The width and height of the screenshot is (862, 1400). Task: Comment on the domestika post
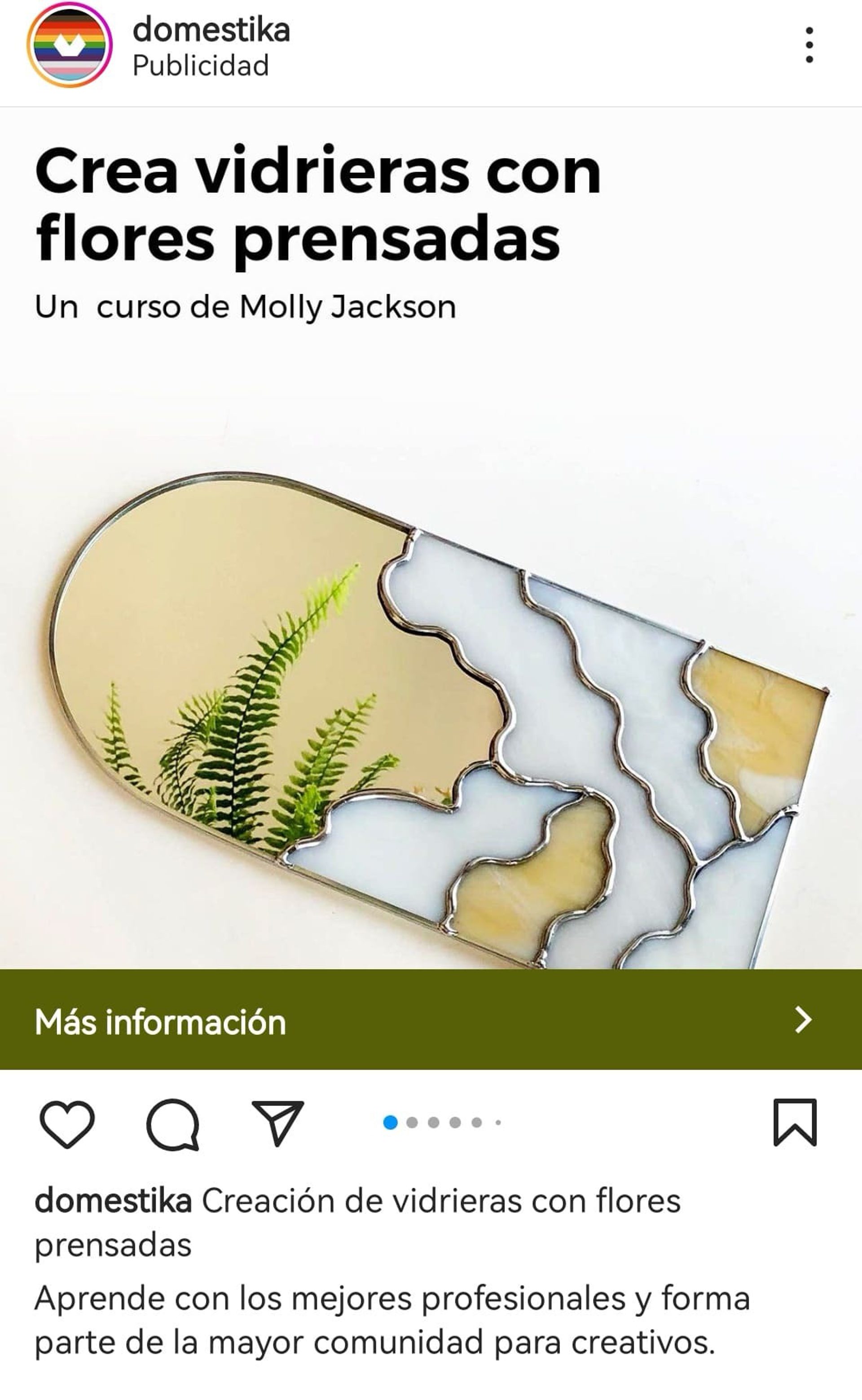tap(173, 1123)
